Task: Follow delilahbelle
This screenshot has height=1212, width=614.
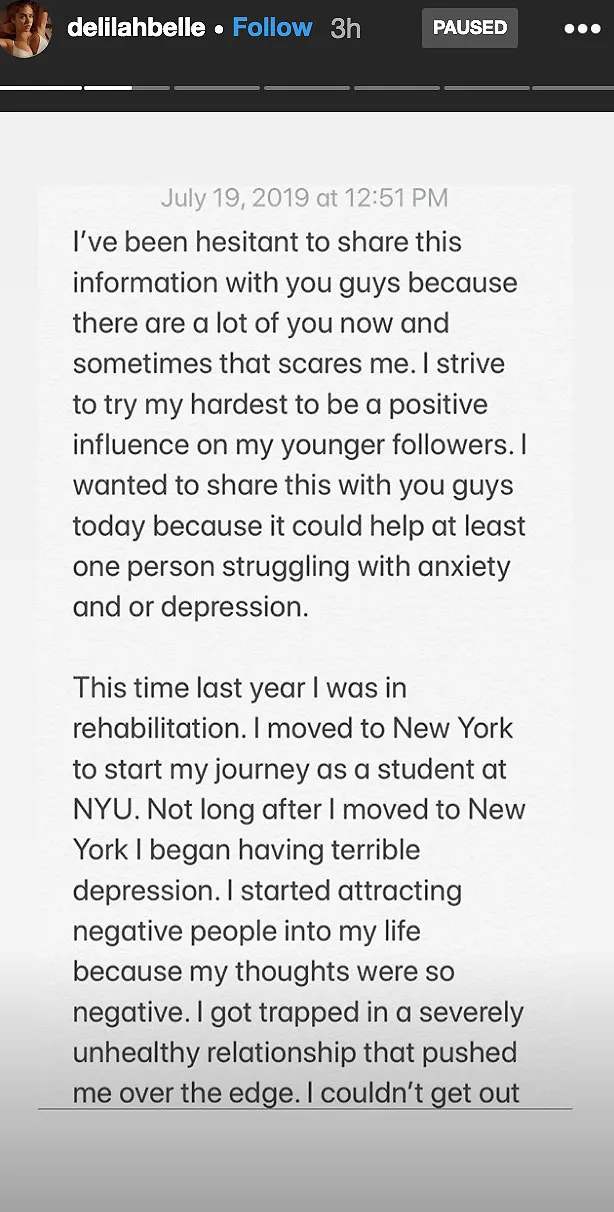Action: [272, 28]
